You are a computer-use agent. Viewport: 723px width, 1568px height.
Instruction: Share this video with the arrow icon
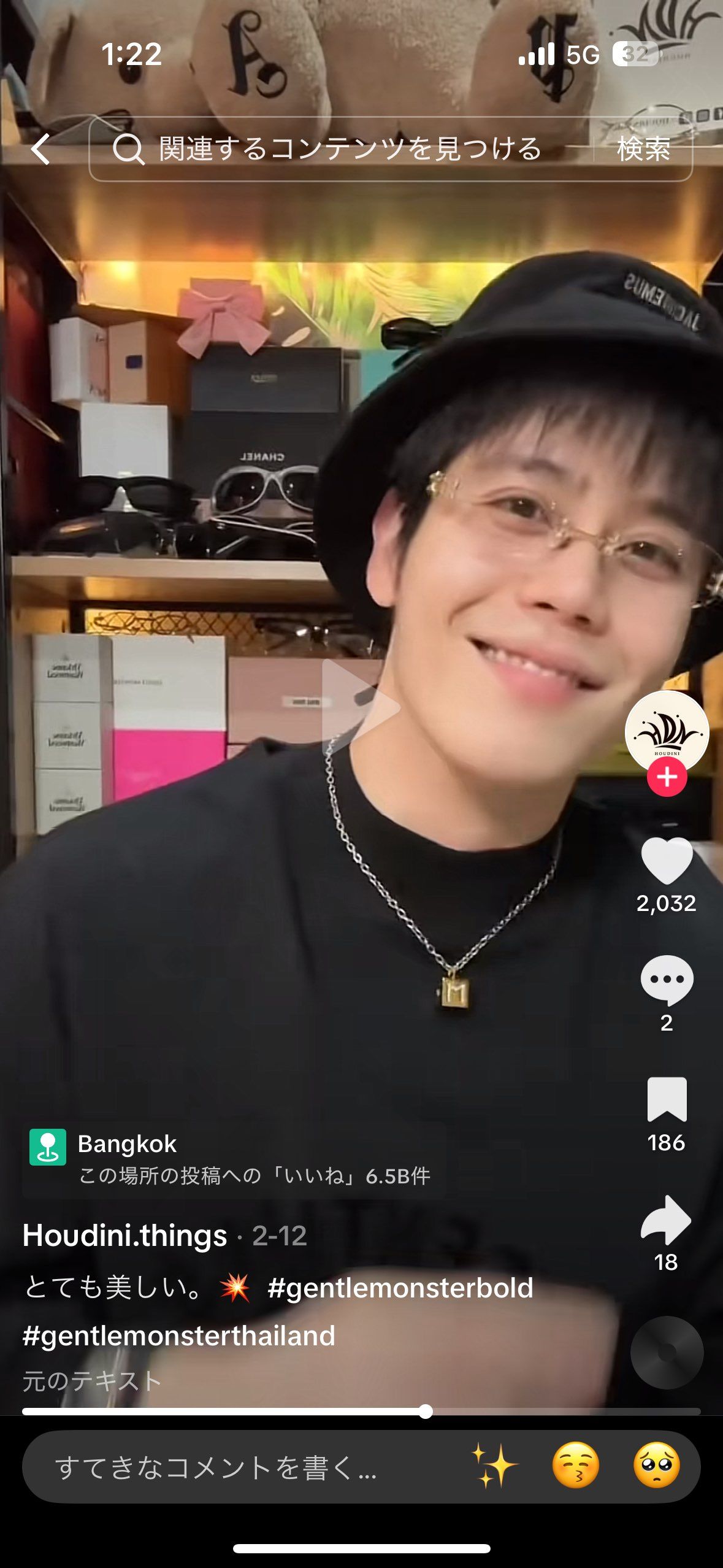click(x=667, y=1220)
